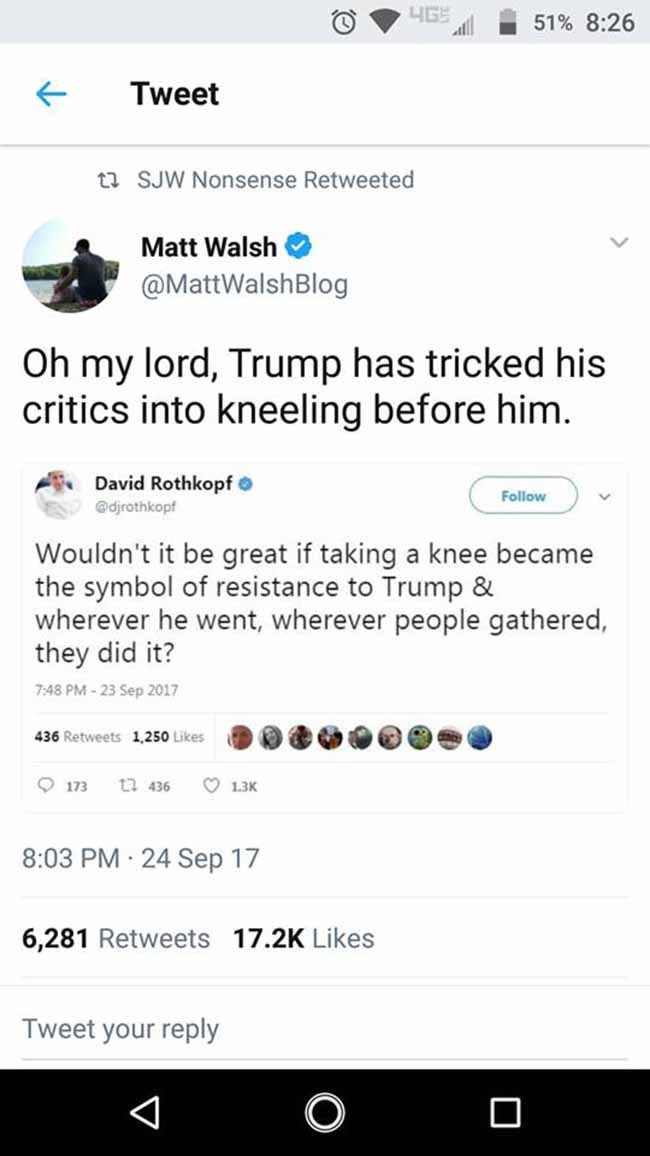Go back using the blue arrow

point(52,94)
